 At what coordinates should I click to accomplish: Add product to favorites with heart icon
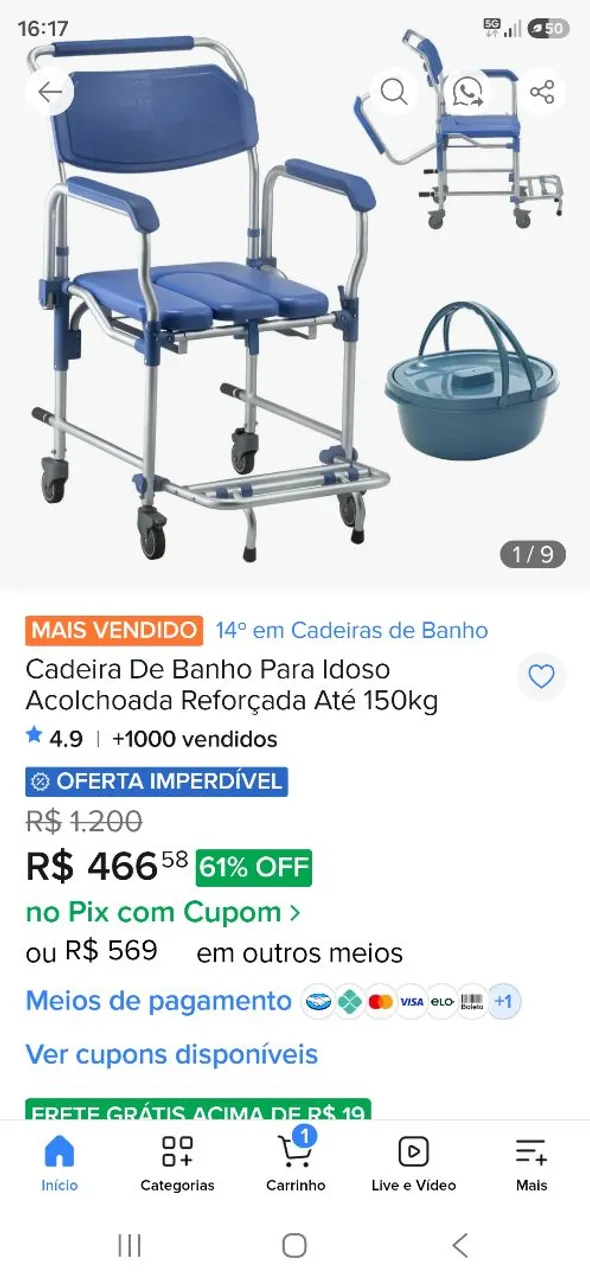tap(541, 677)
